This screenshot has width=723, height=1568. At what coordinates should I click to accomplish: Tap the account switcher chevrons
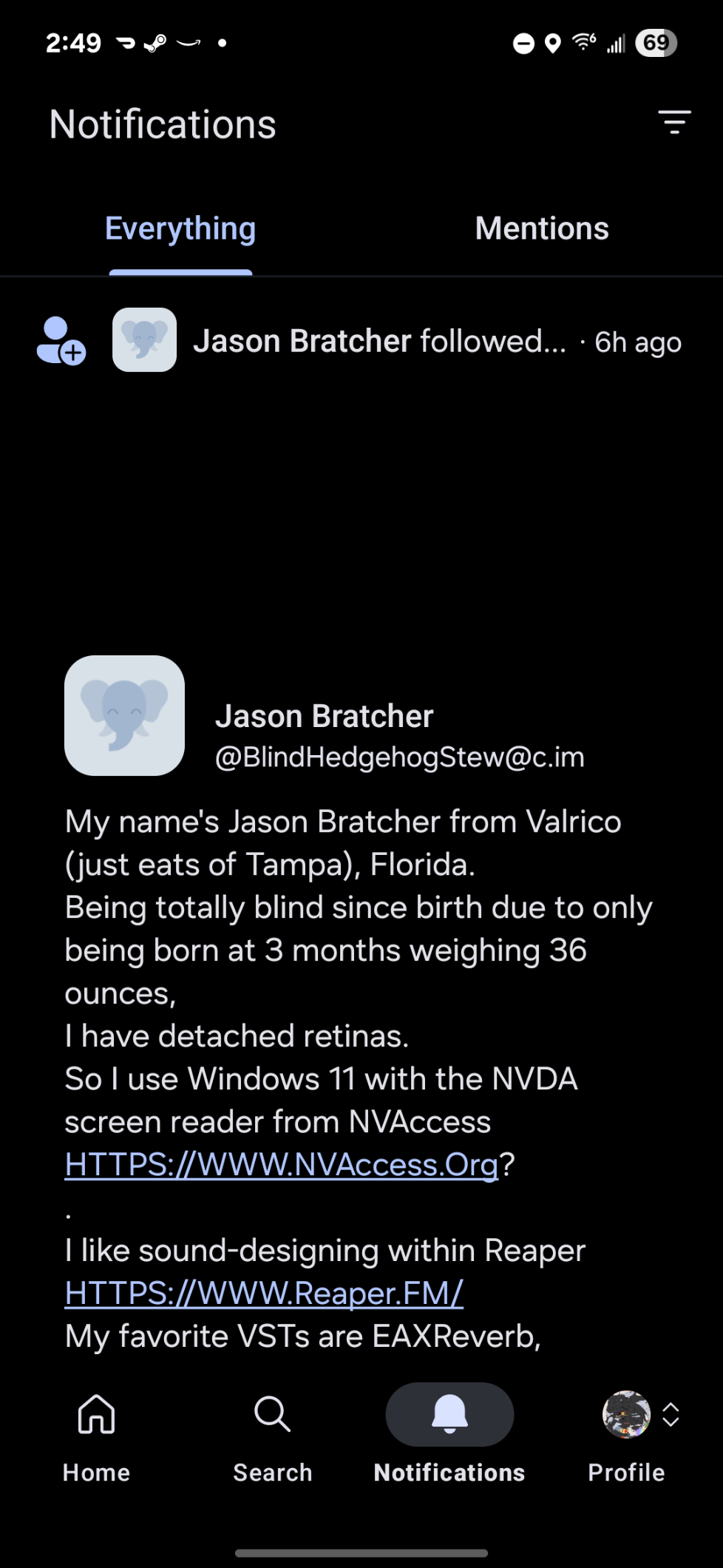[x=671, y=1414]
